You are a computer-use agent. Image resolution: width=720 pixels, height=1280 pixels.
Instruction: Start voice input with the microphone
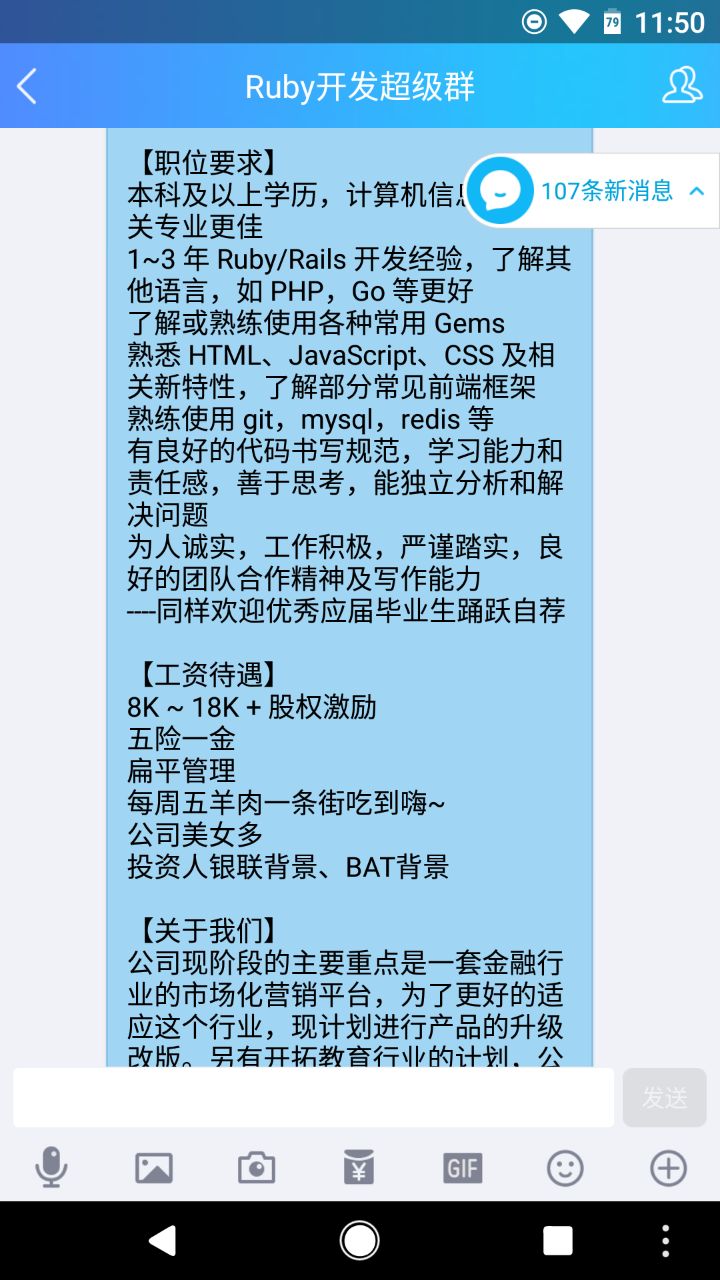pyautogui.click(x=51, y=1167)
